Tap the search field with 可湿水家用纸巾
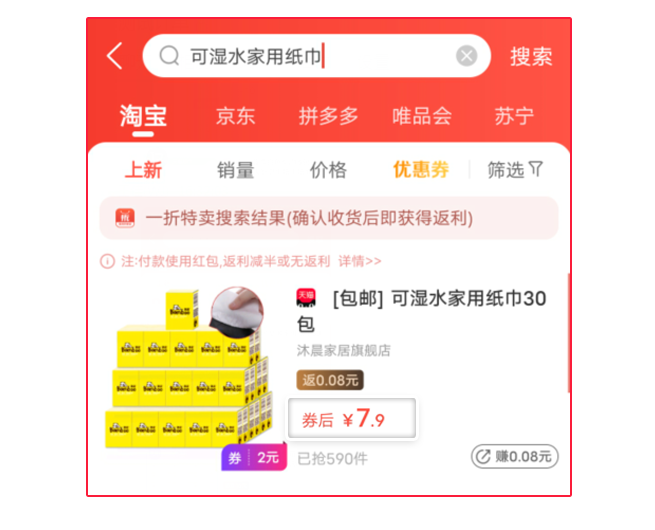655x530 pixels. point(300,56)
